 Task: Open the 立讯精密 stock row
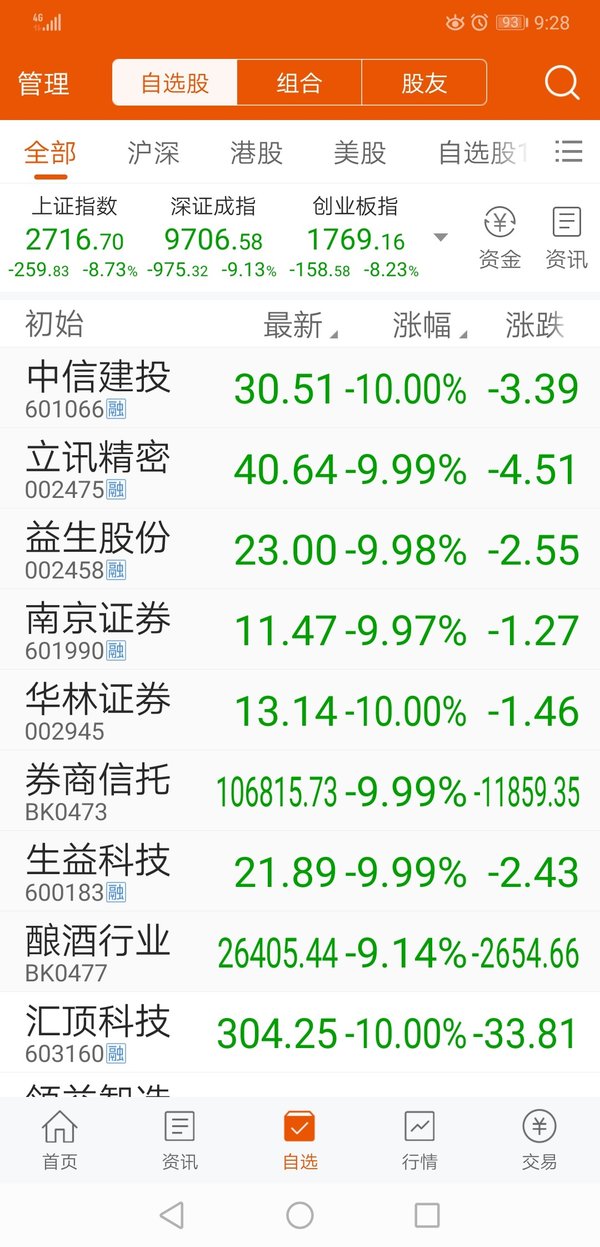pos(300,469)
